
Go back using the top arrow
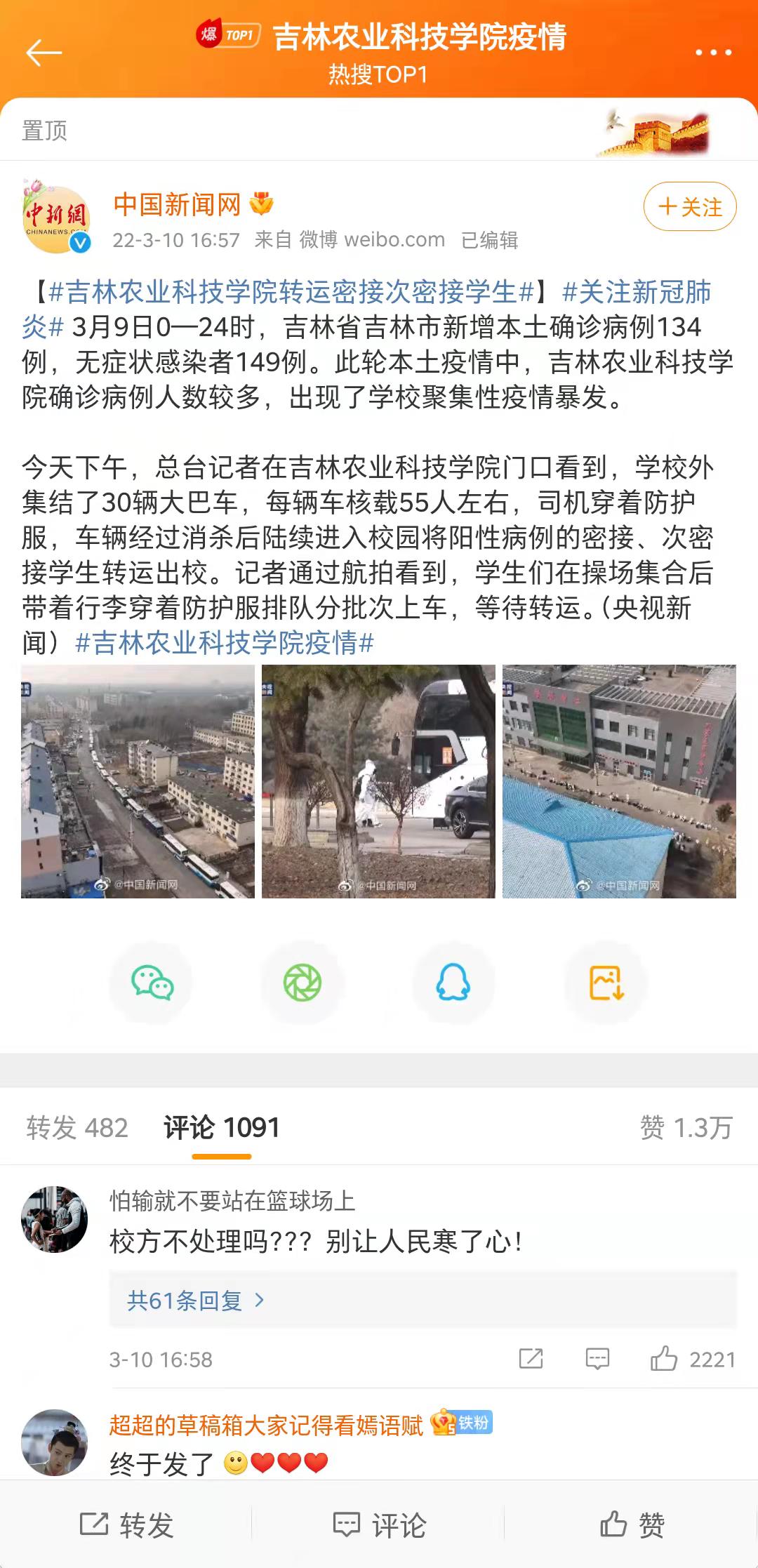(44, 53)
